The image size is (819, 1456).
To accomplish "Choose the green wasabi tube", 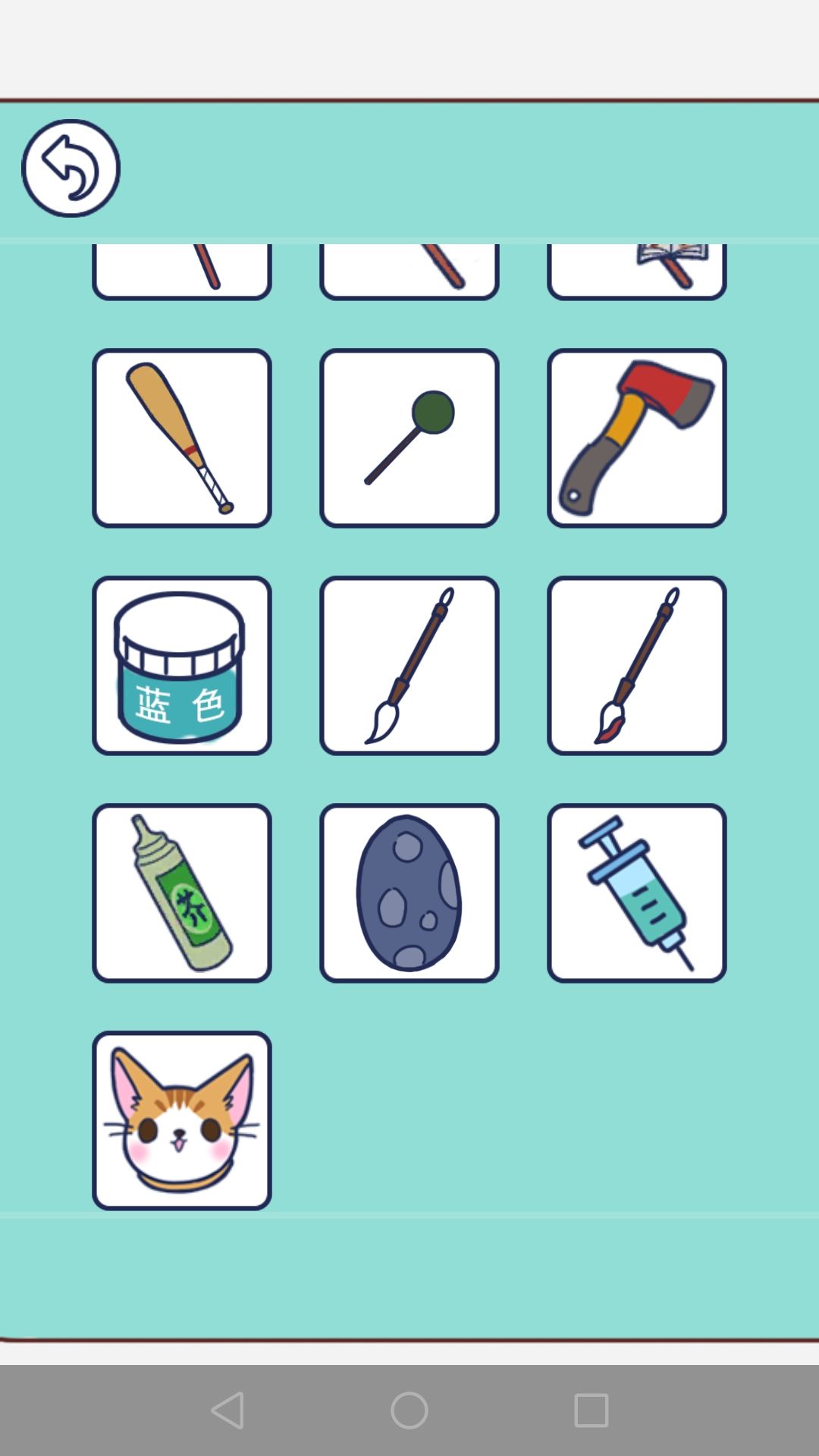I will click(182, 893).
